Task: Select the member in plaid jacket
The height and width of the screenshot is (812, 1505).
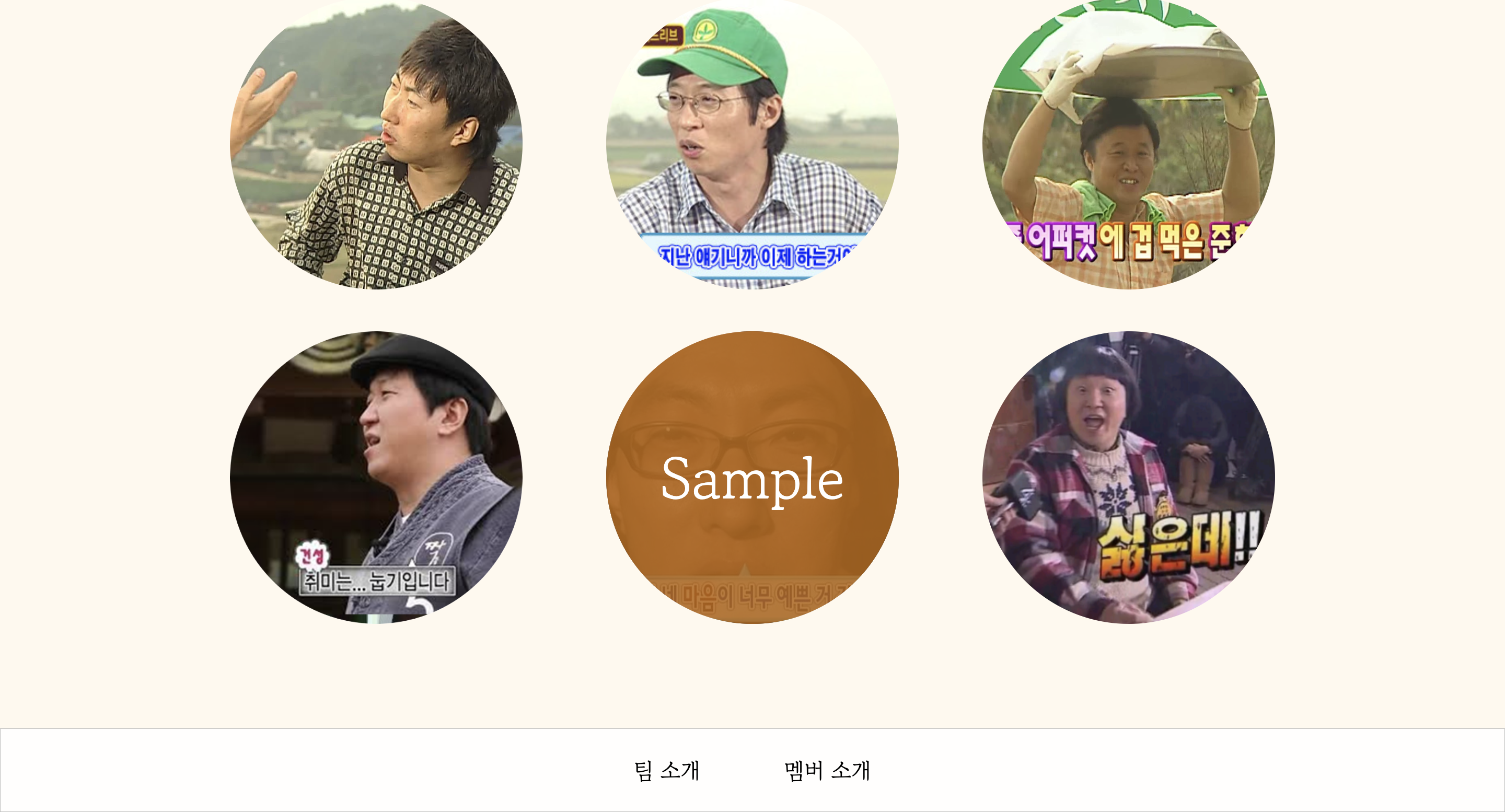Action: [x=1128, y=477]
